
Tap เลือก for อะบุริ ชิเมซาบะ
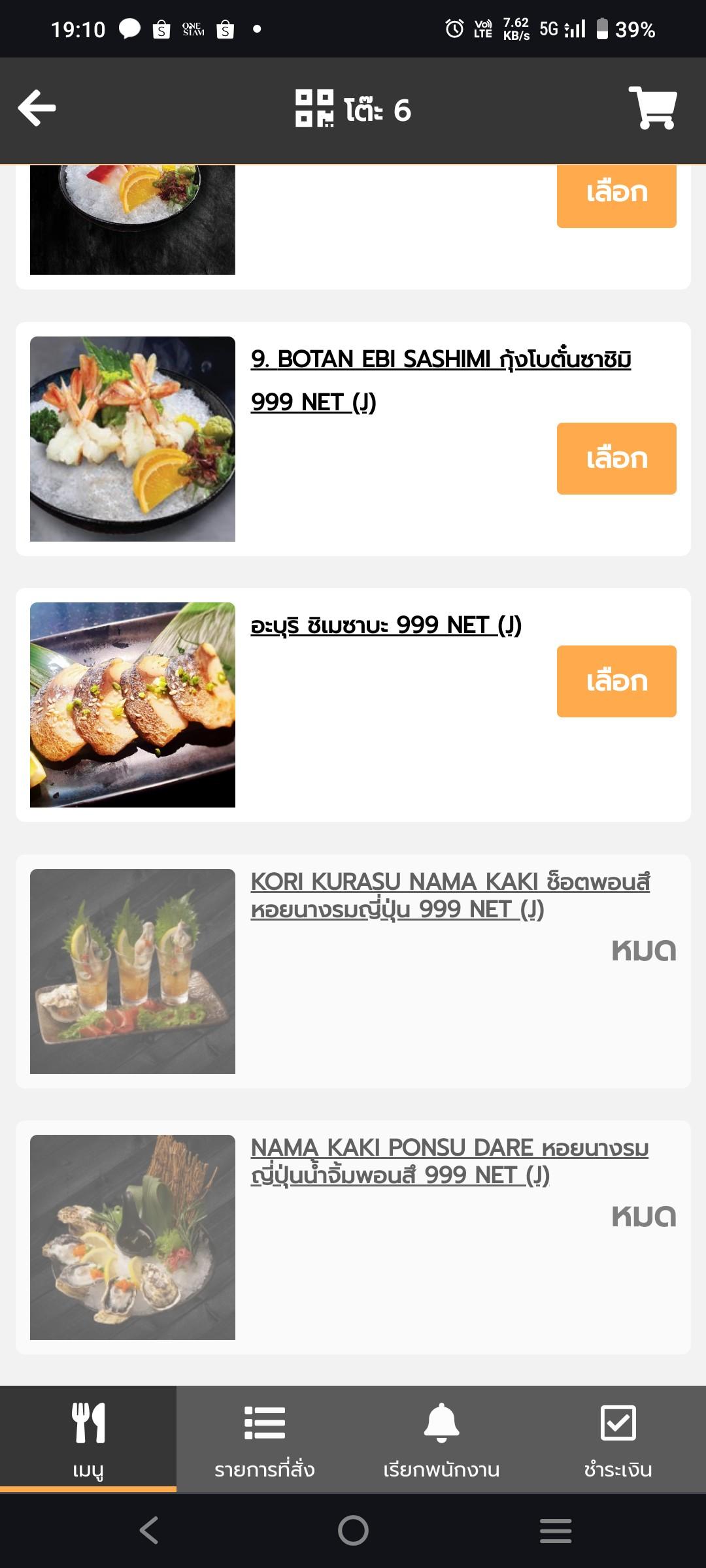[616, 681]
